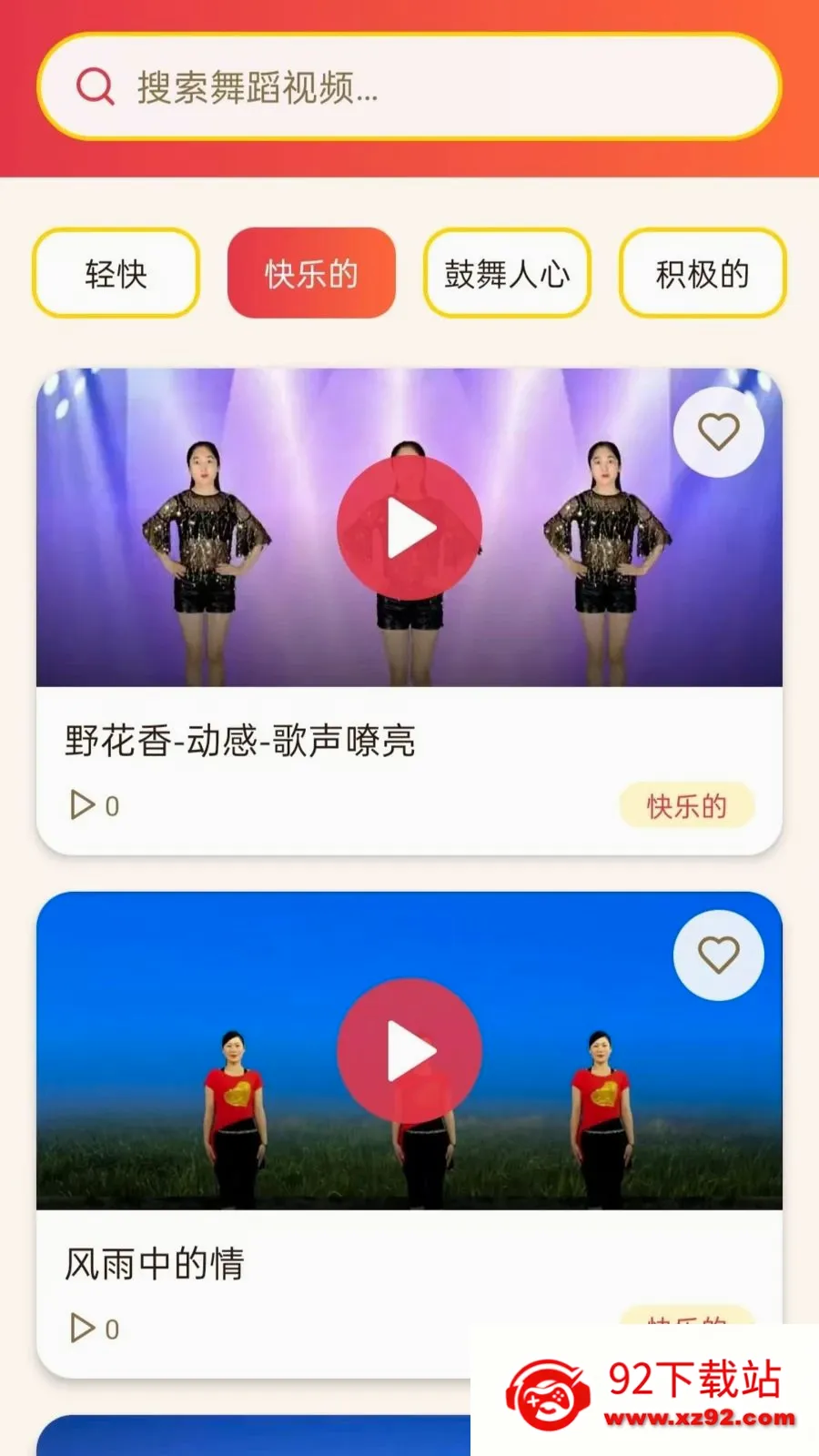The width and height of the screenshot is (819, 1456).
Task: Play the 风雨中的情 video
Action: pyautogui.click(x=409, y=1051)
